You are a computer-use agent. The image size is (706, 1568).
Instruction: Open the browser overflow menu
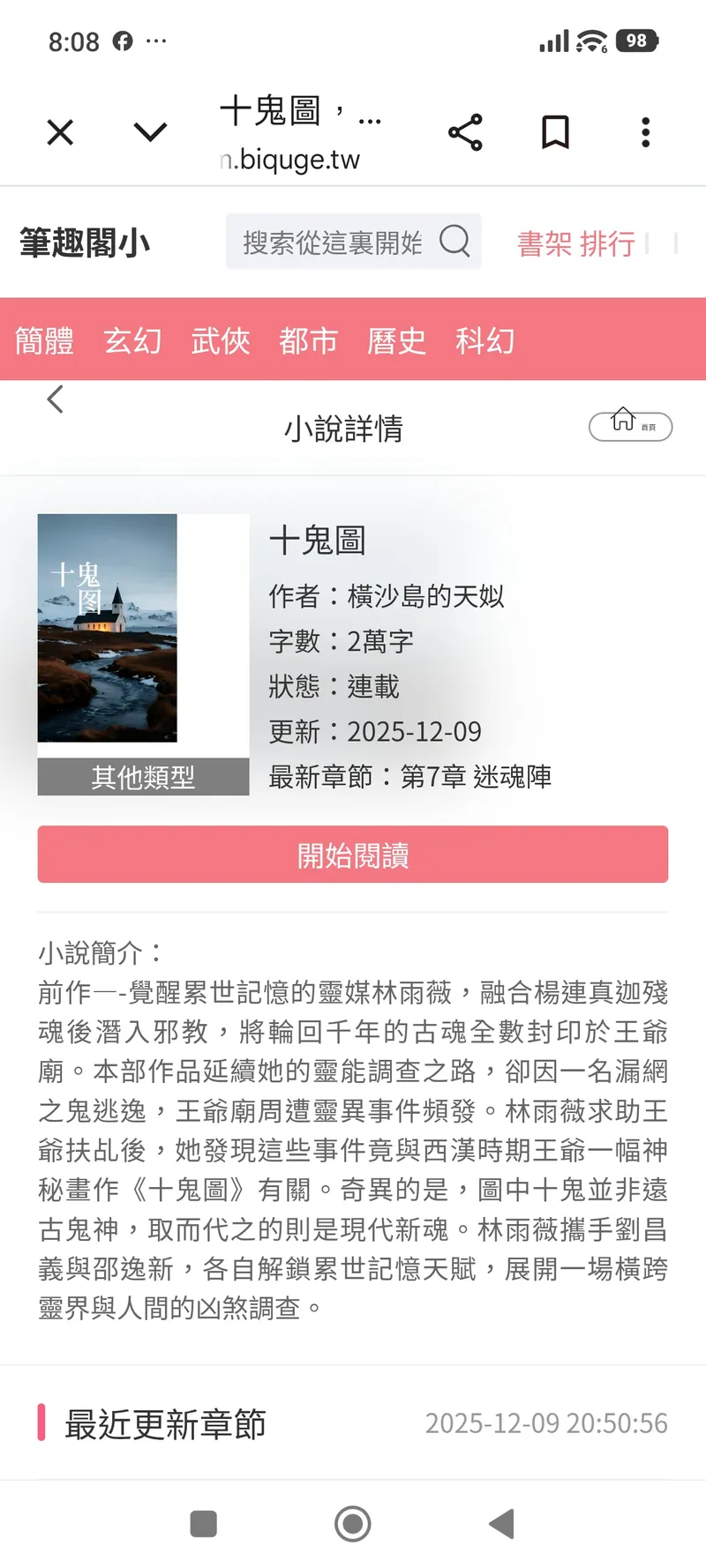(x=646, y=132)
